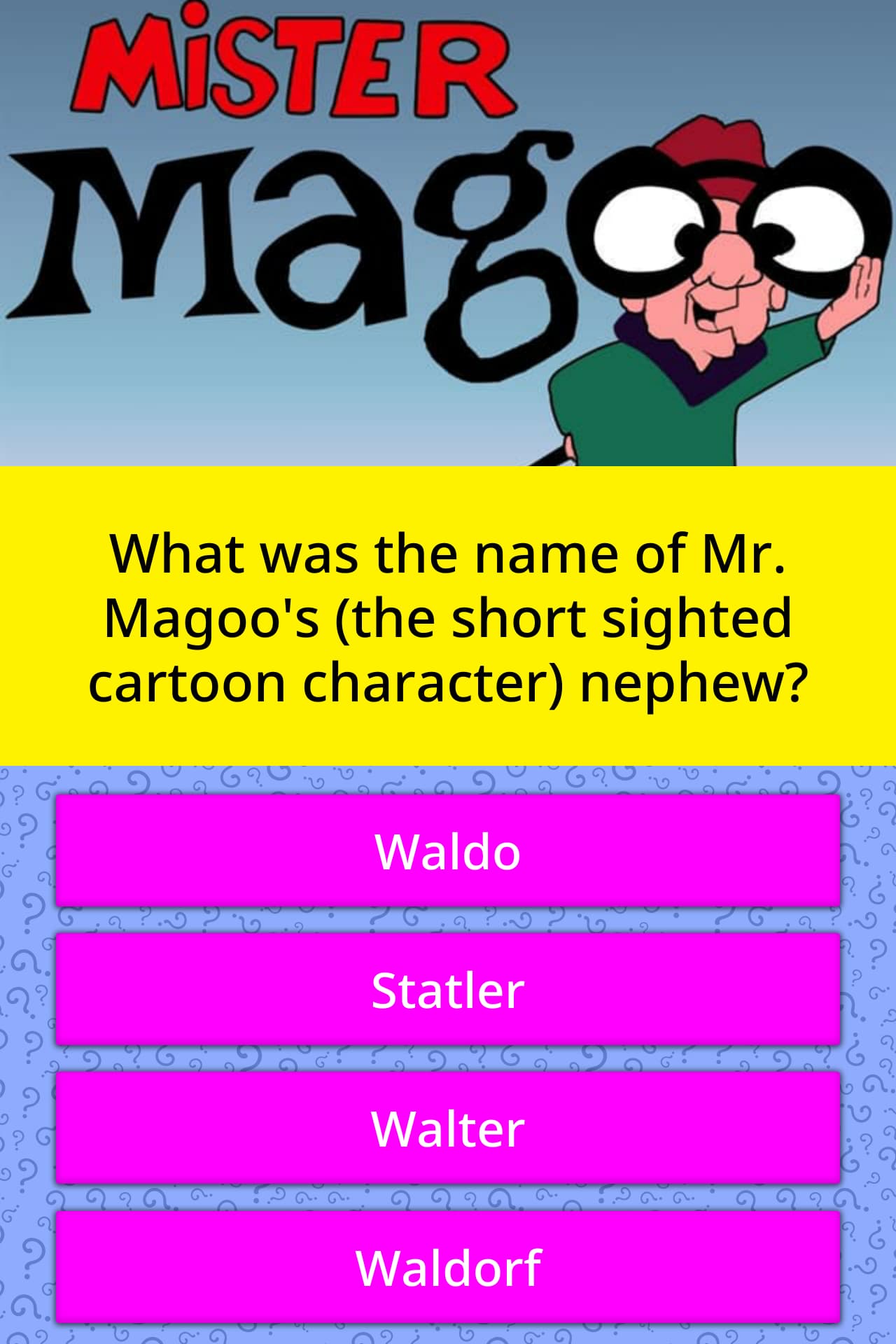Choose Statler as the answer
Viewport: 896px width, 1344px height.
coord(448,989)
